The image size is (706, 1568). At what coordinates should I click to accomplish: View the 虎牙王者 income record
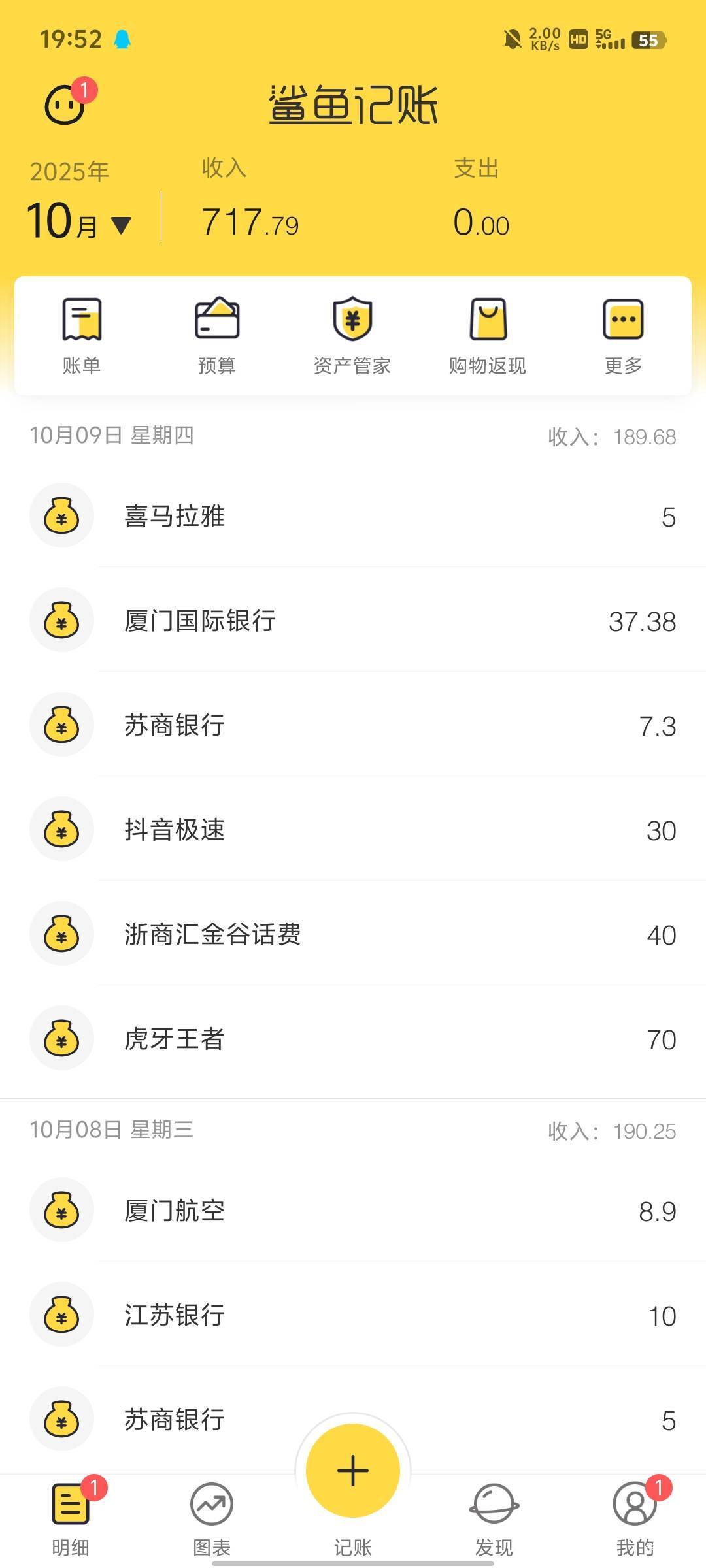point(353,1039)
